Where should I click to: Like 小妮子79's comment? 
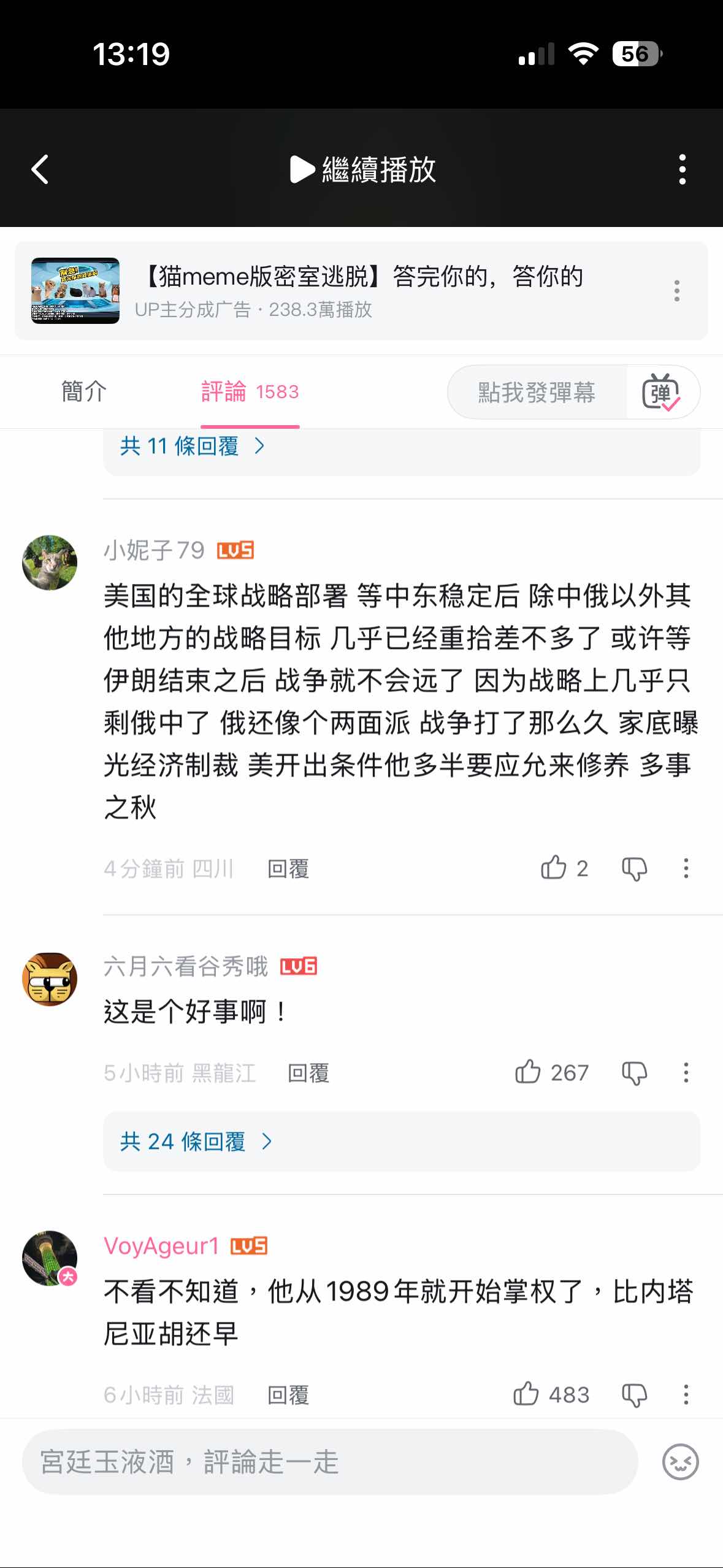pyautogui.click(x=554, y=868)
